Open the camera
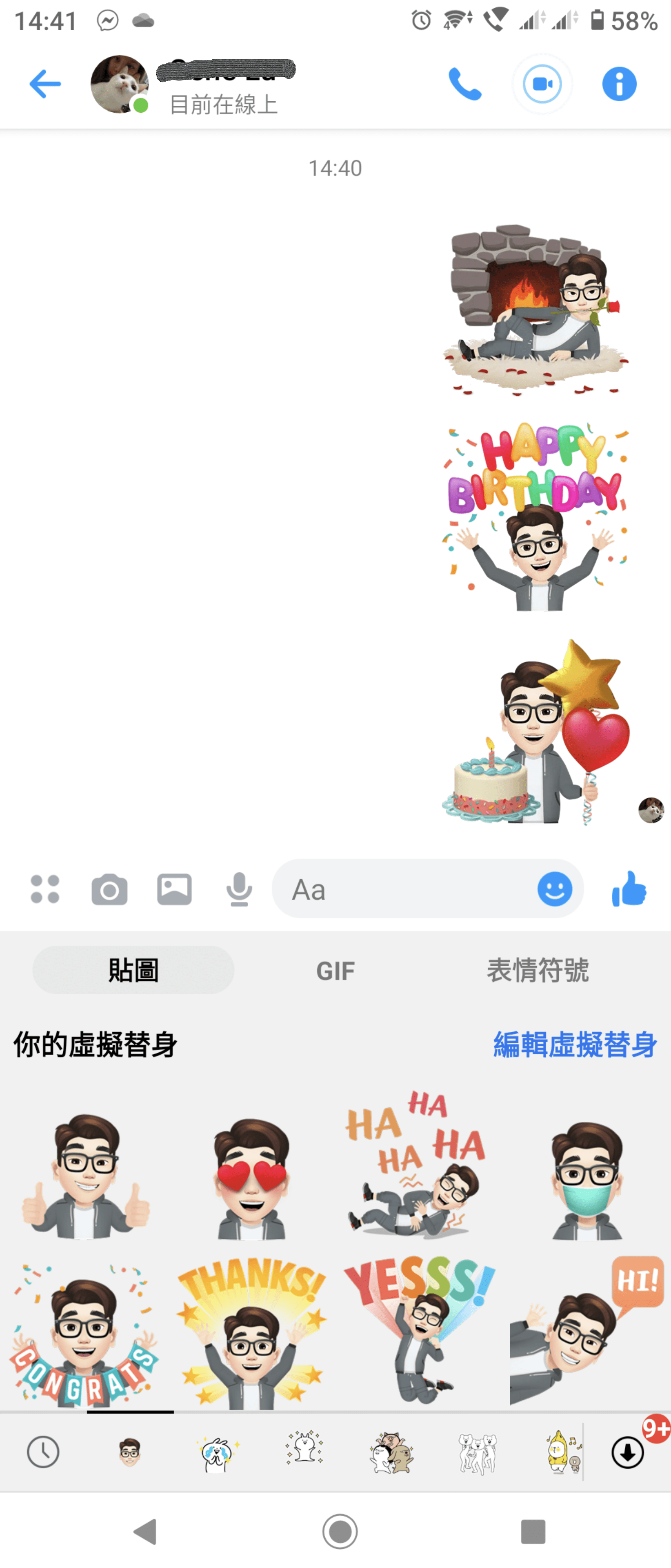Image resolution: width=671 pixels, height=1568 pixels. pos(109,889)
